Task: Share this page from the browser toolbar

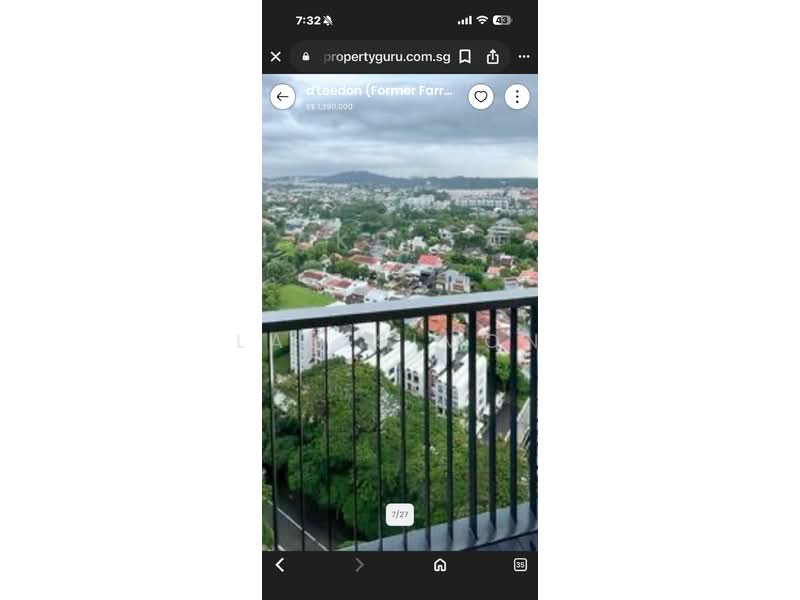Action: click(x=493, y=57)
